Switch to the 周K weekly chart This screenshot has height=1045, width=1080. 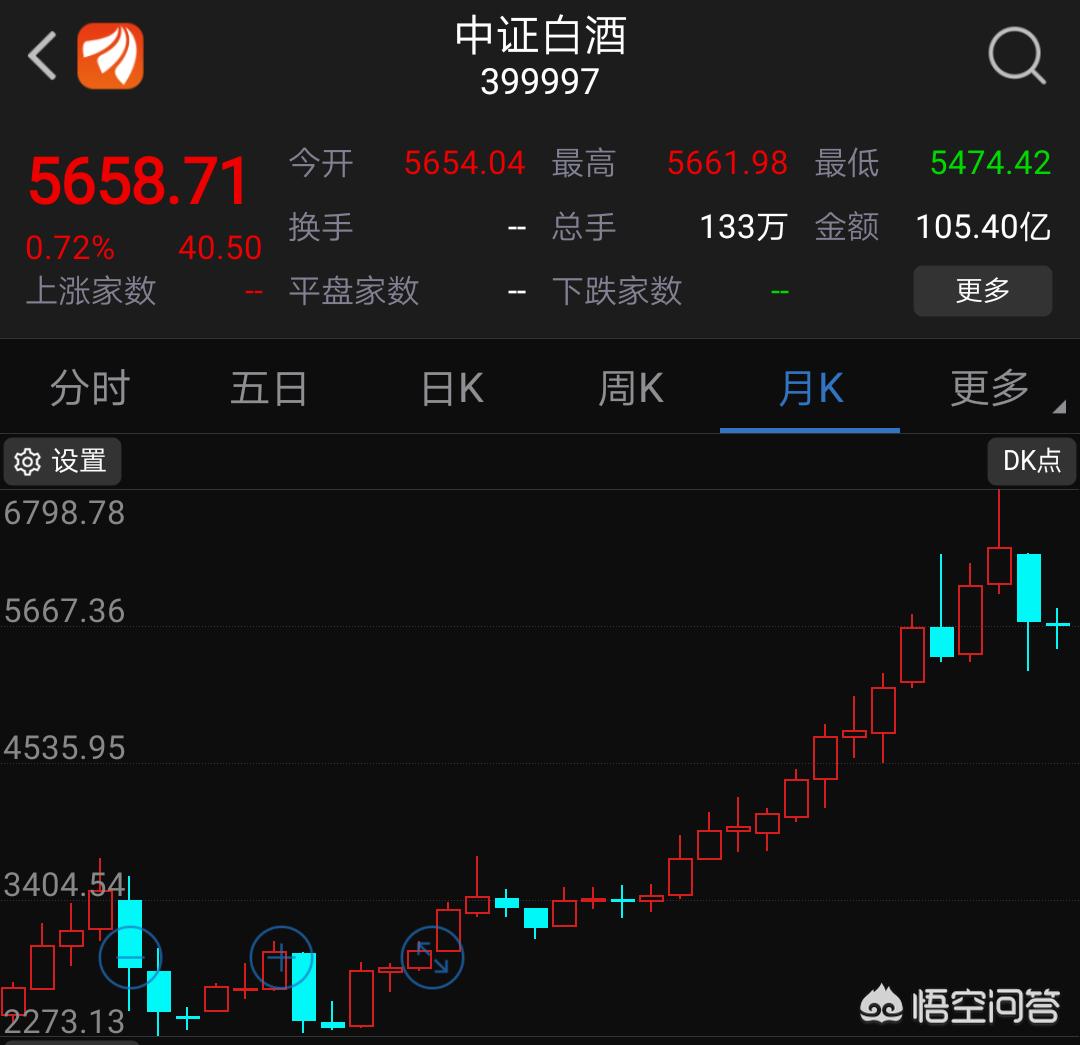pyautogui.click(x=630, y=388)
